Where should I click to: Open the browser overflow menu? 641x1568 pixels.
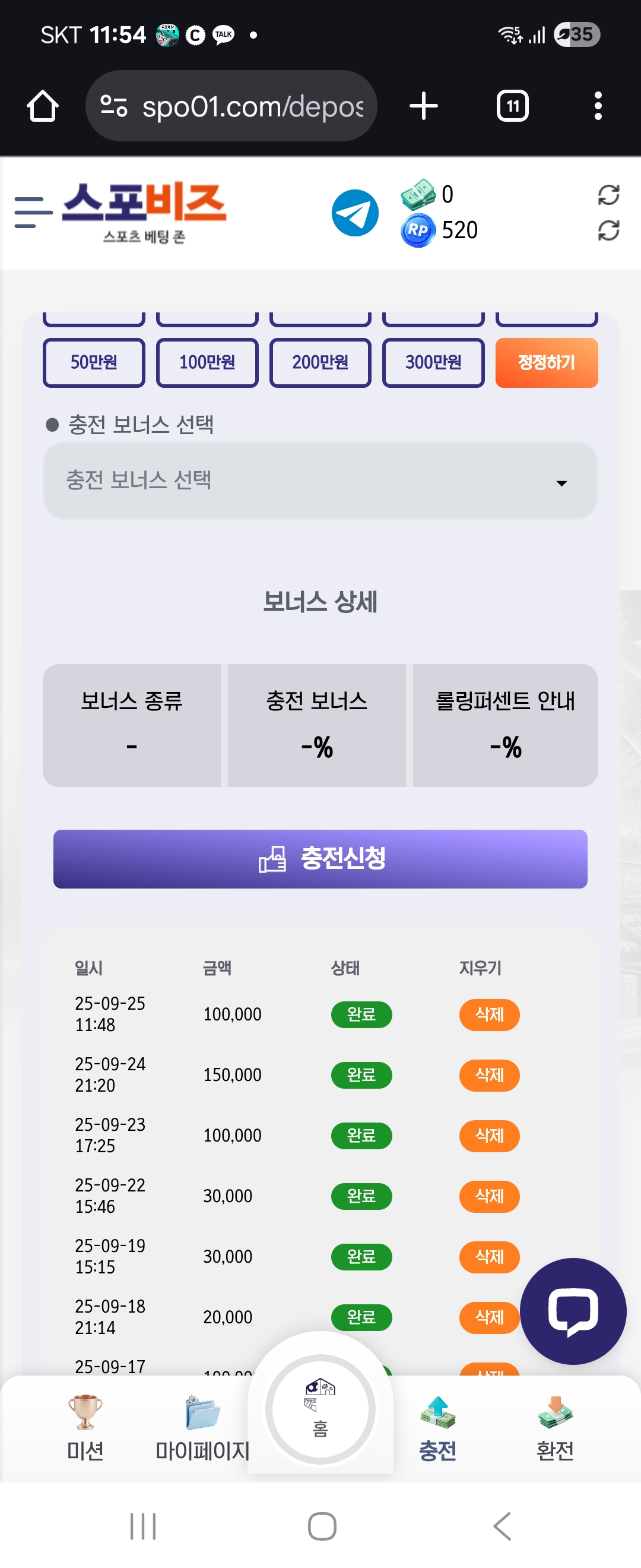tap(598, 106)
